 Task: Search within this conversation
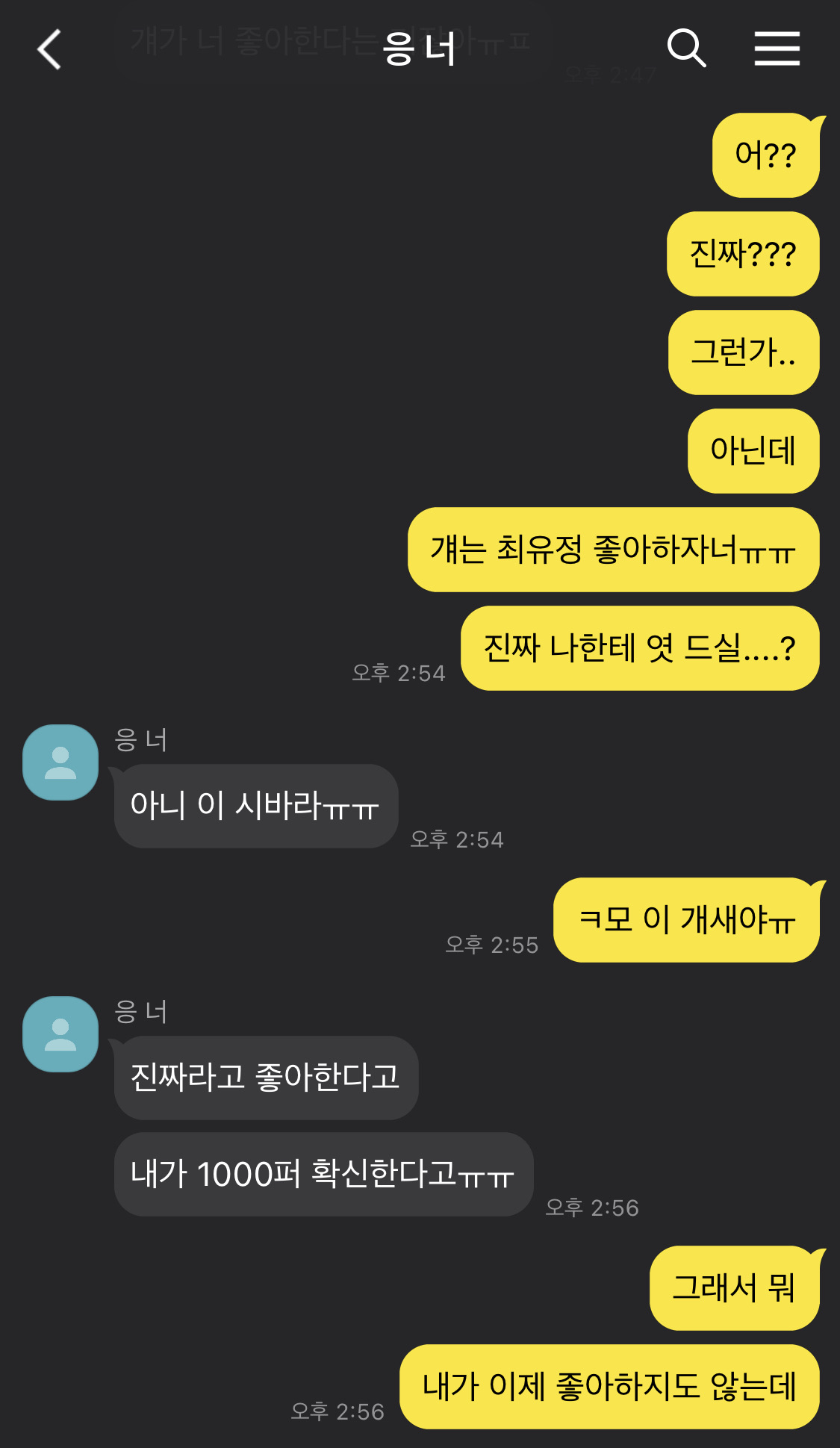coord(686,49)
